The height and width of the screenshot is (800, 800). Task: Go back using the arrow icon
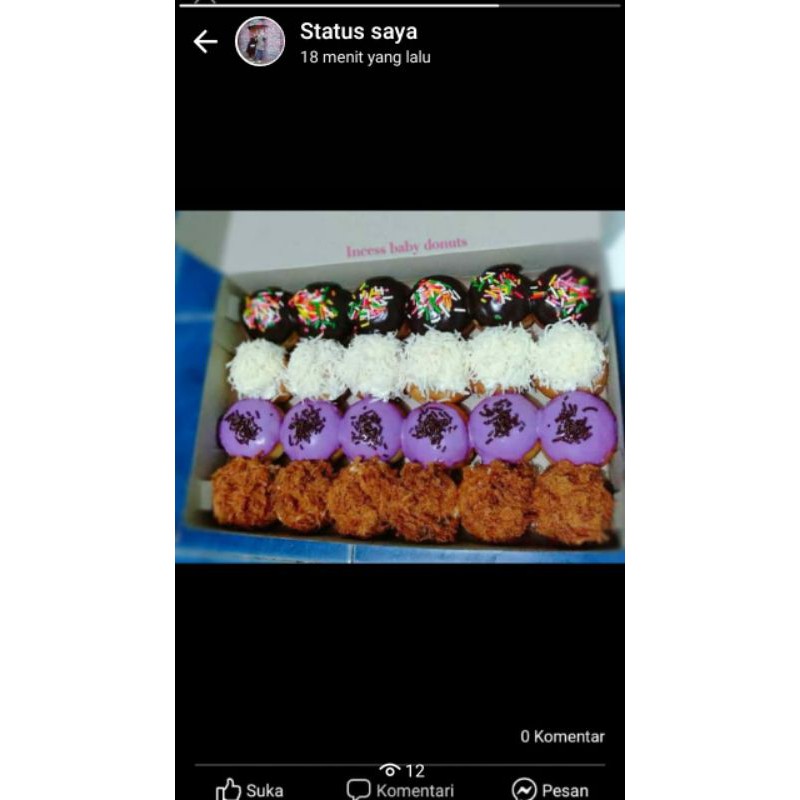[205, 41]
